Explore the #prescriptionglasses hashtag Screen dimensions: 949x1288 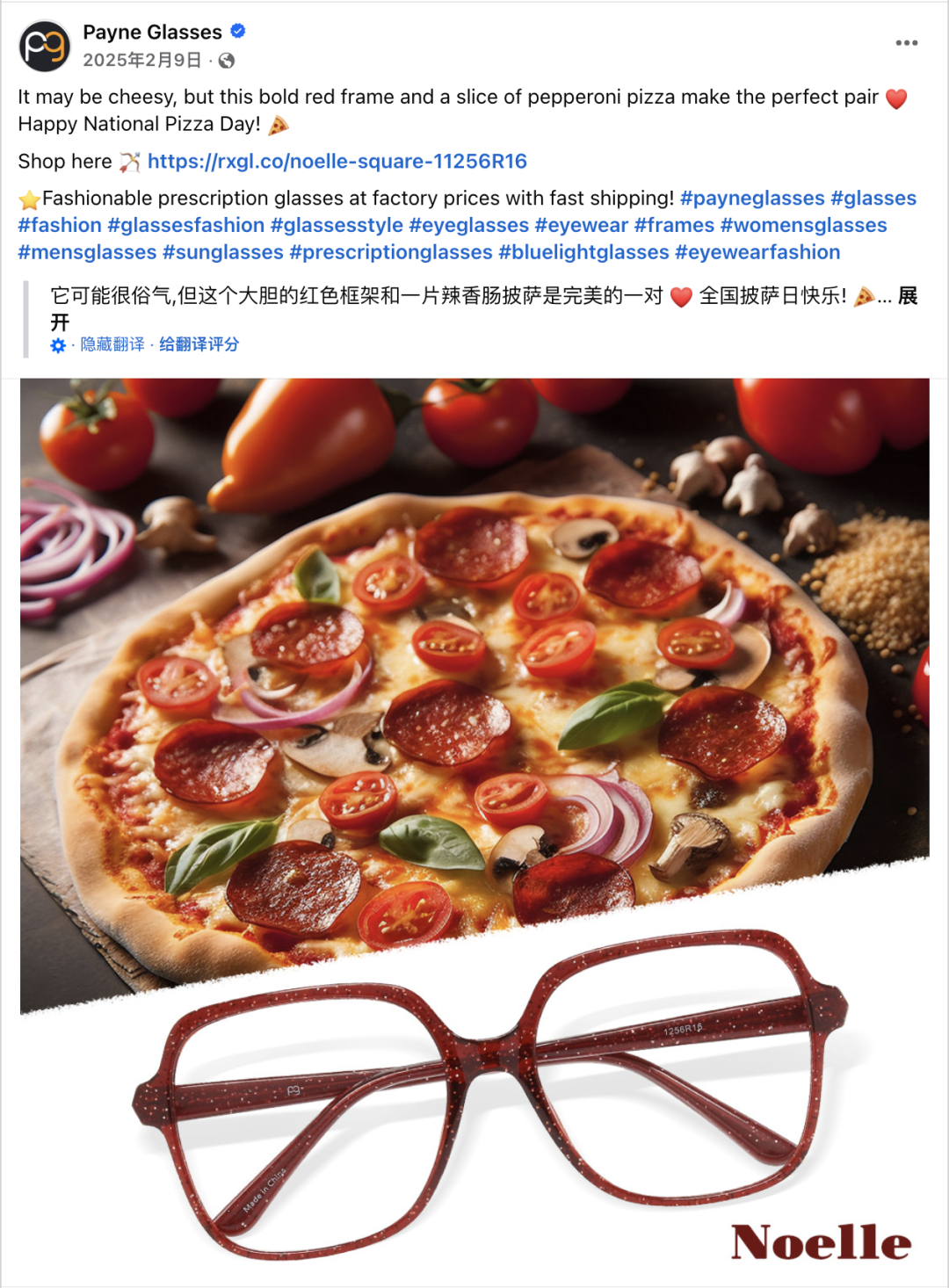[390, 253]
